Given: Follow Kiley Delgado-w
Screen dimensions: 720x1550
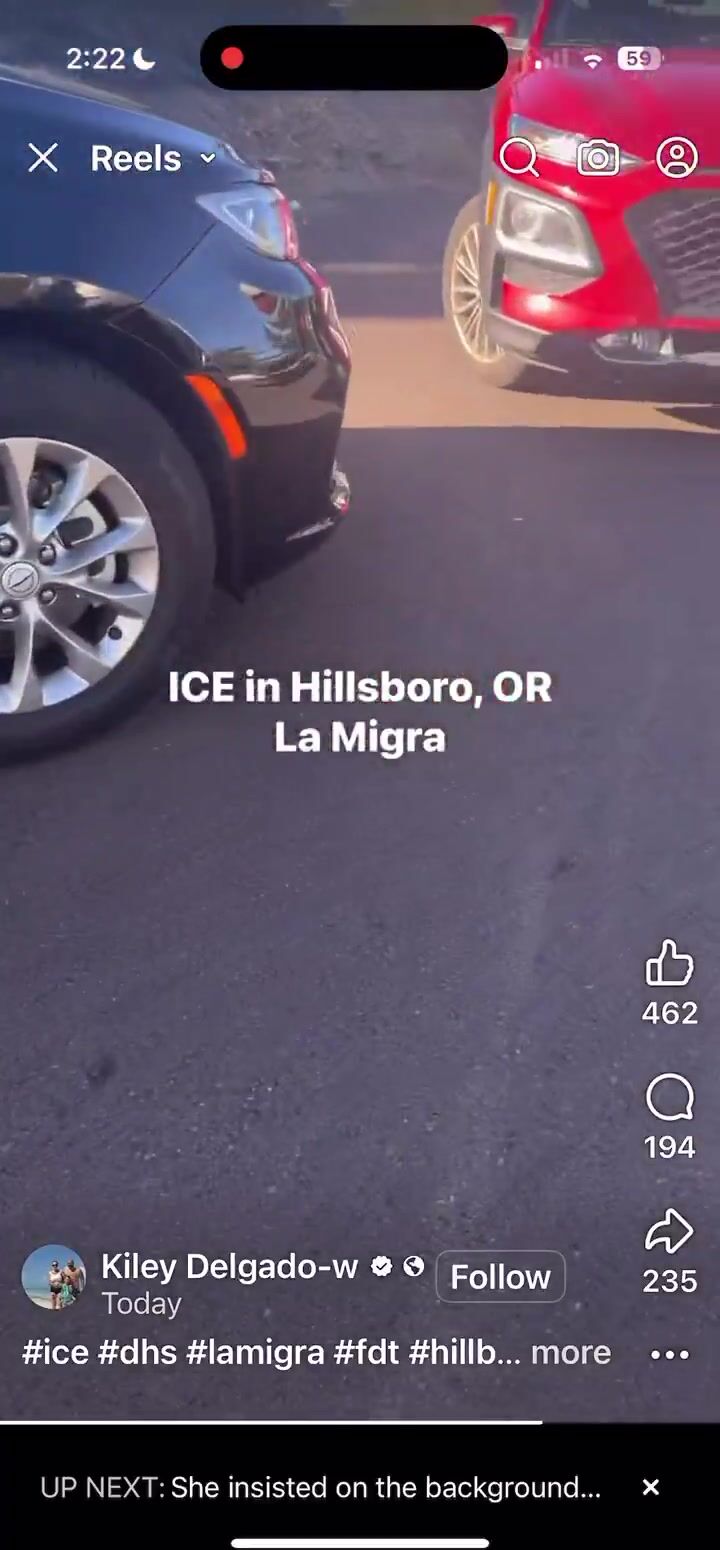Looking at the screenshot, I should (x=500, y=1277).
